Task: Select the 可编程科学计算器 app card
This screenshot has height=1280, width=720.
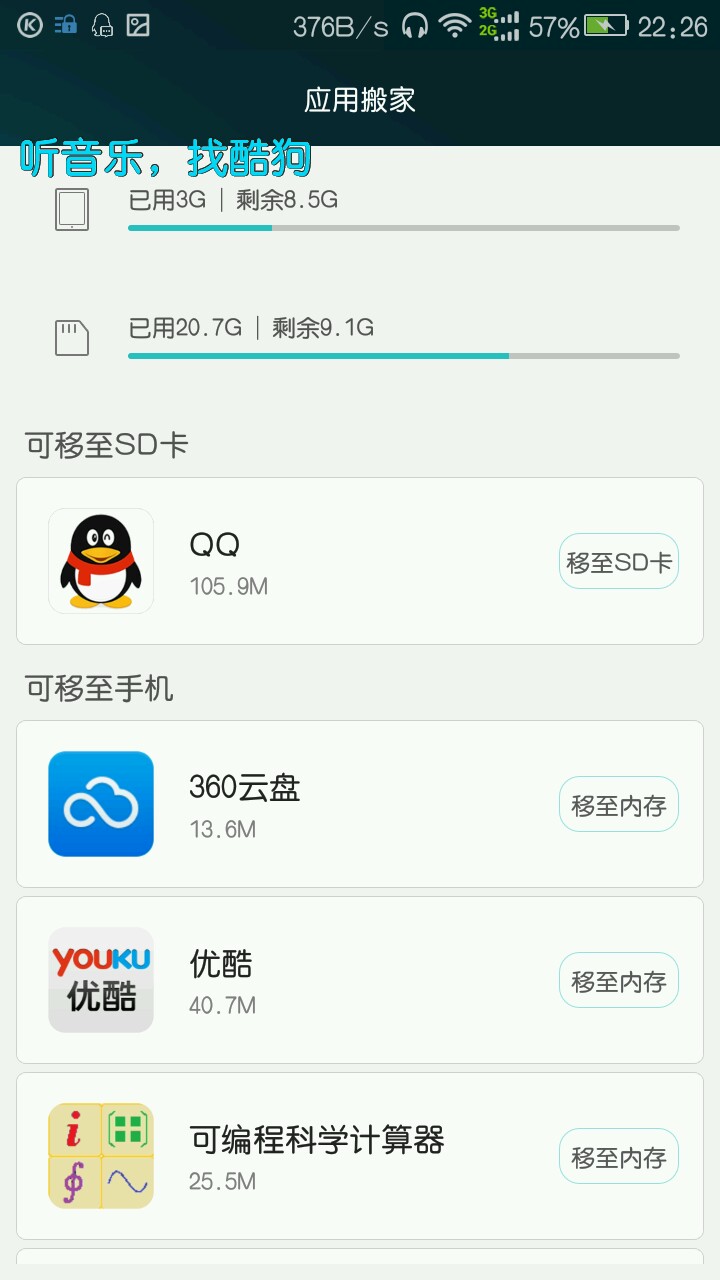Action: [300, 1157]
